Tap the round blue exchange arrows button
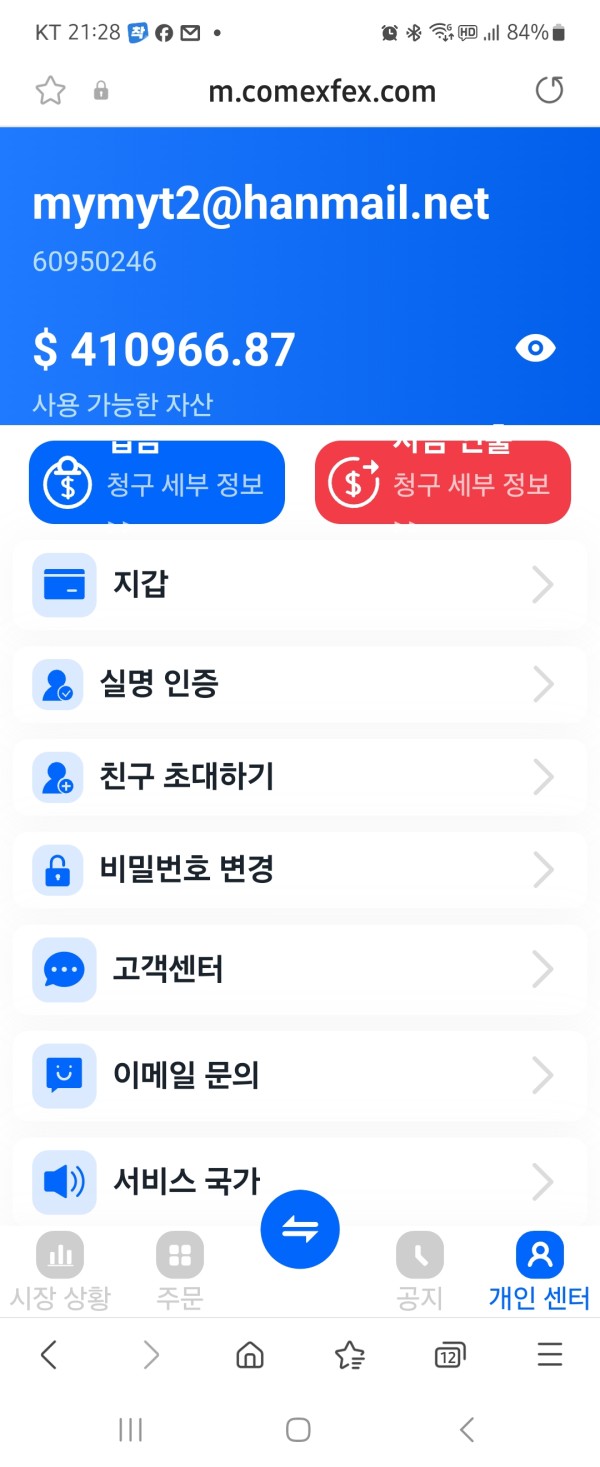This screenshot has height=1467, width=600. (300, 1230)
